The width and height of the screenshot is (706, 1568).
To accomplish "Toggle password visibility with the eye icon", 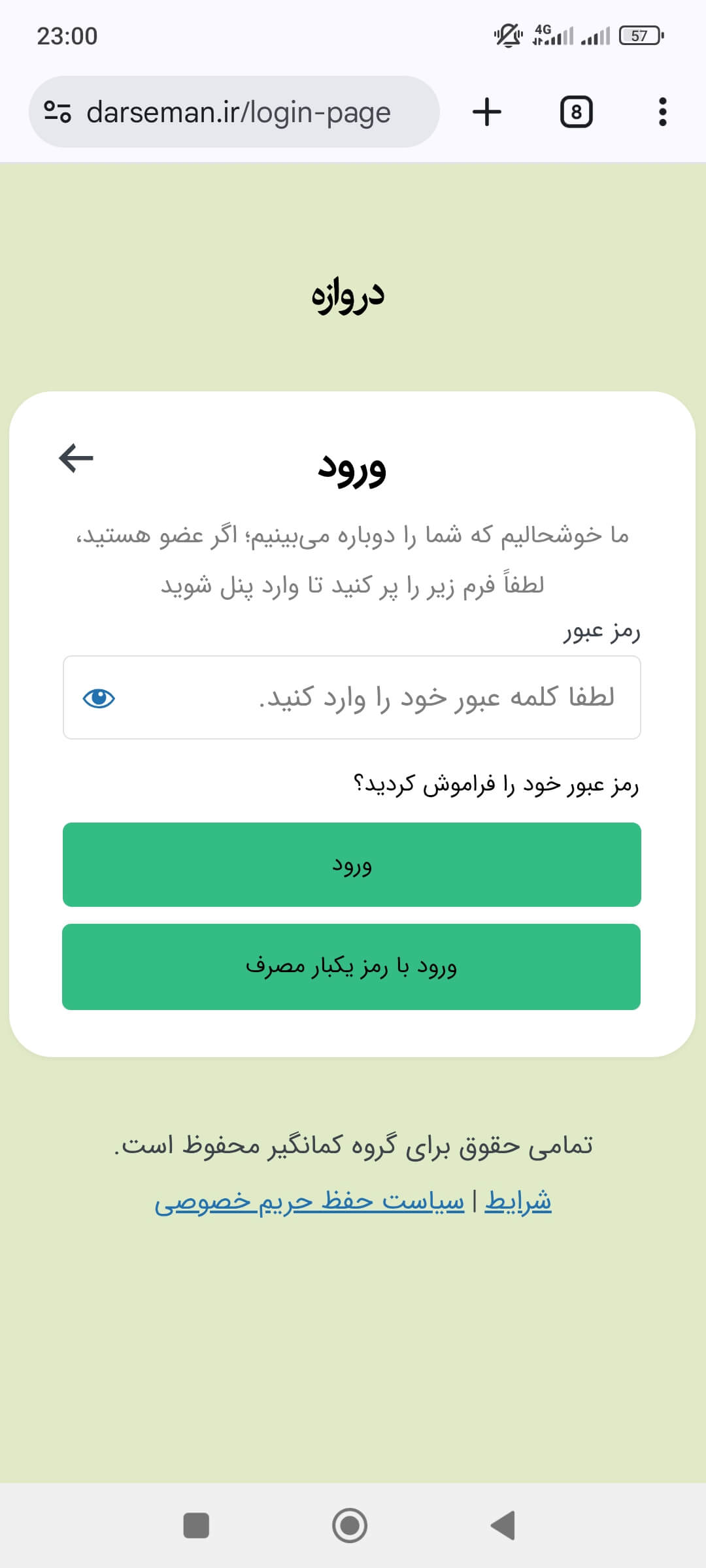I will [99, 698].
